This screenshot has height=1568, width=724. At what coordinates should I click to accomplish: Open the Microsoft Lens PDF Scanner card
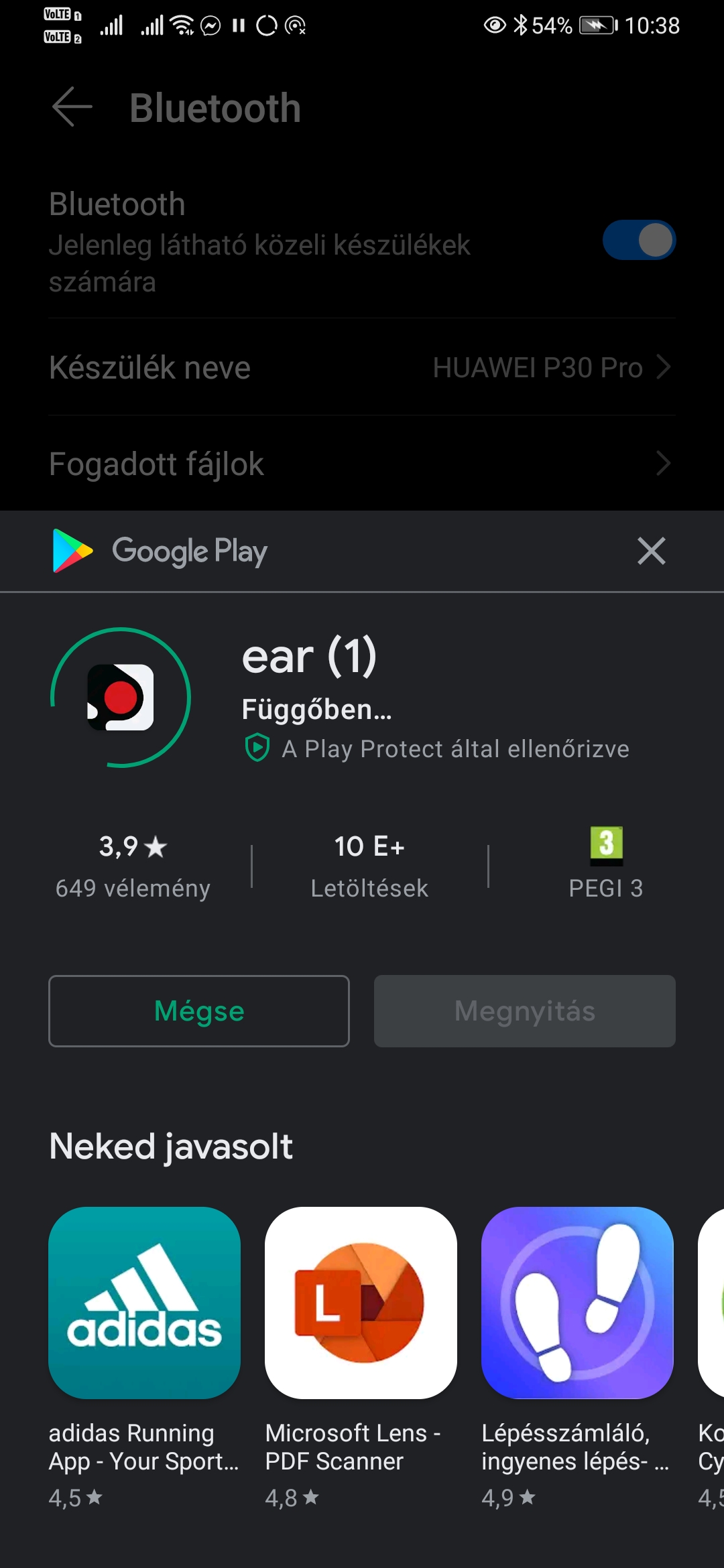coord(361,1358)
